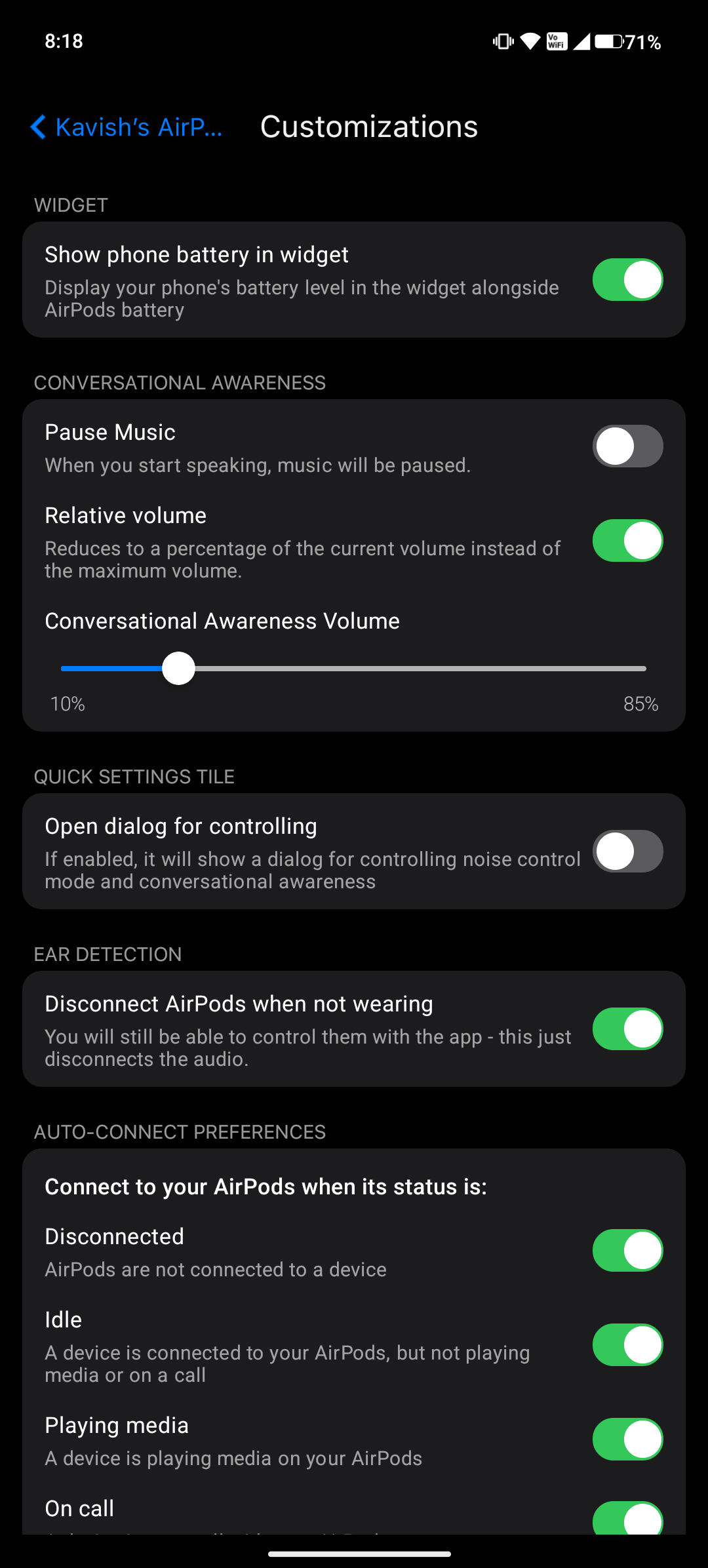Disable Show phone battery in widget
This screenshot has height=1568, width=708.
(x=627, y=279)
